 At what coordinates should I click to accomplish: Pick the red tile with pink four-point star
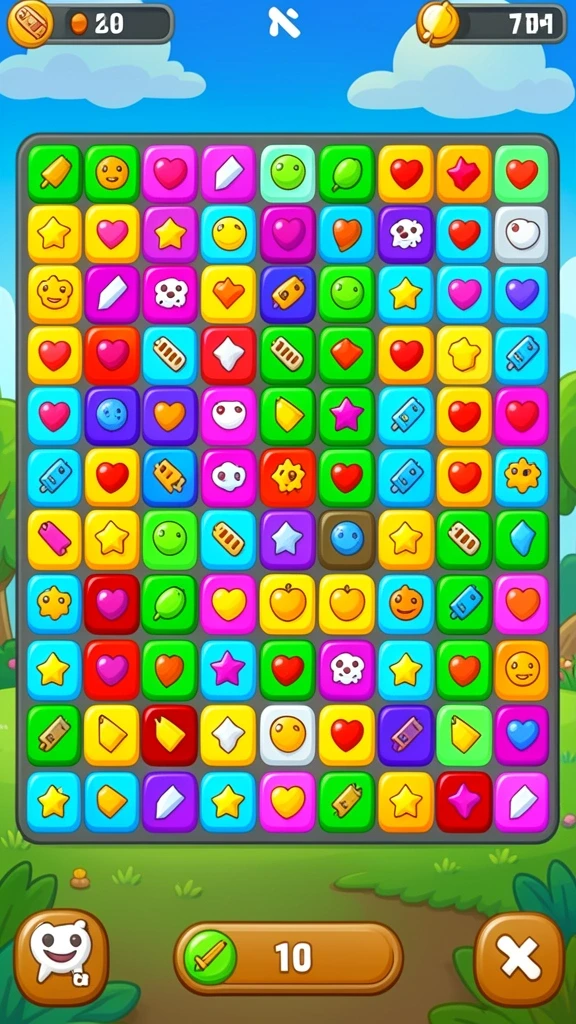click(464, 802)
